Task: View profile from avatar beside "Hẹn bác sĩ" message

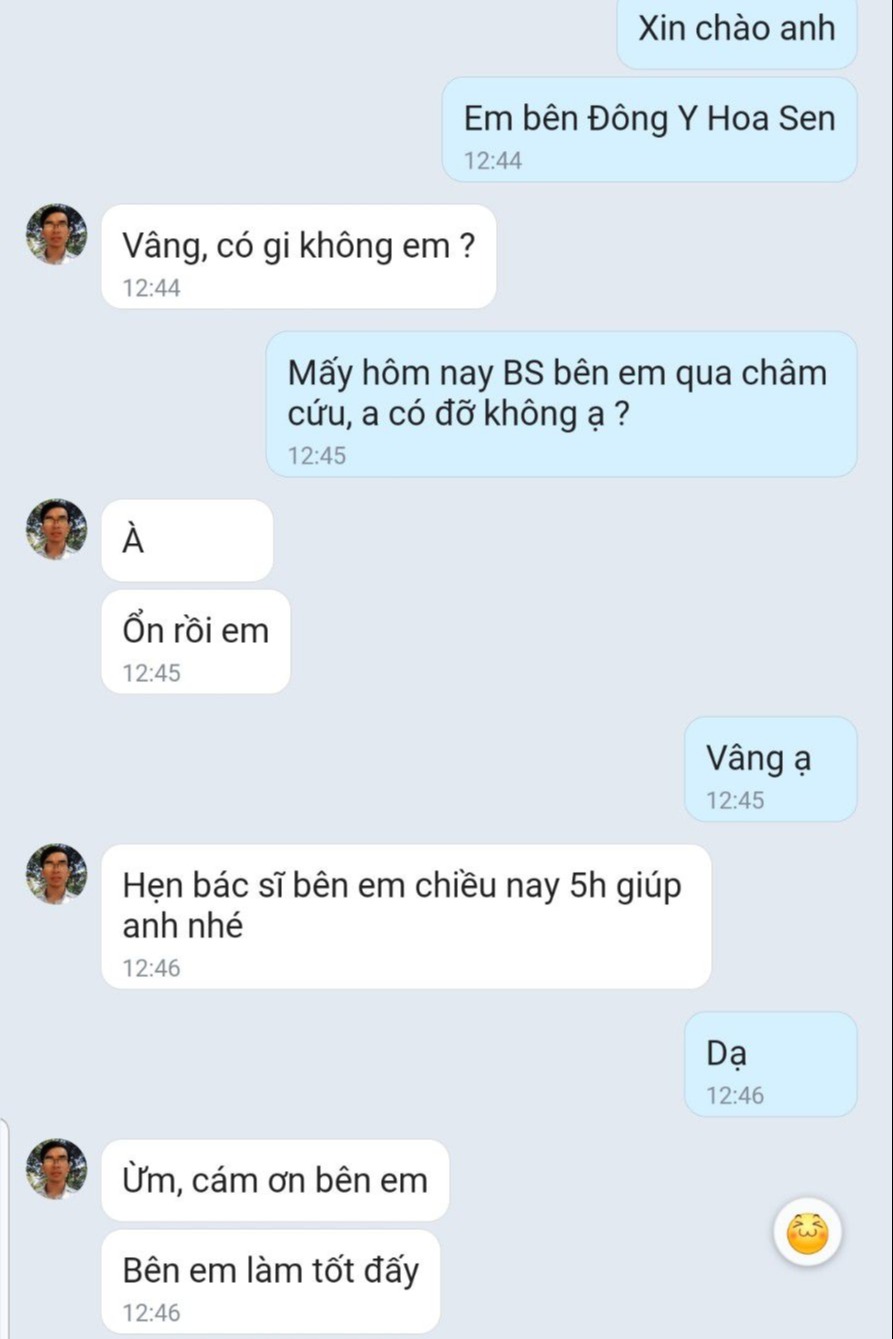Action: point(56,874)
